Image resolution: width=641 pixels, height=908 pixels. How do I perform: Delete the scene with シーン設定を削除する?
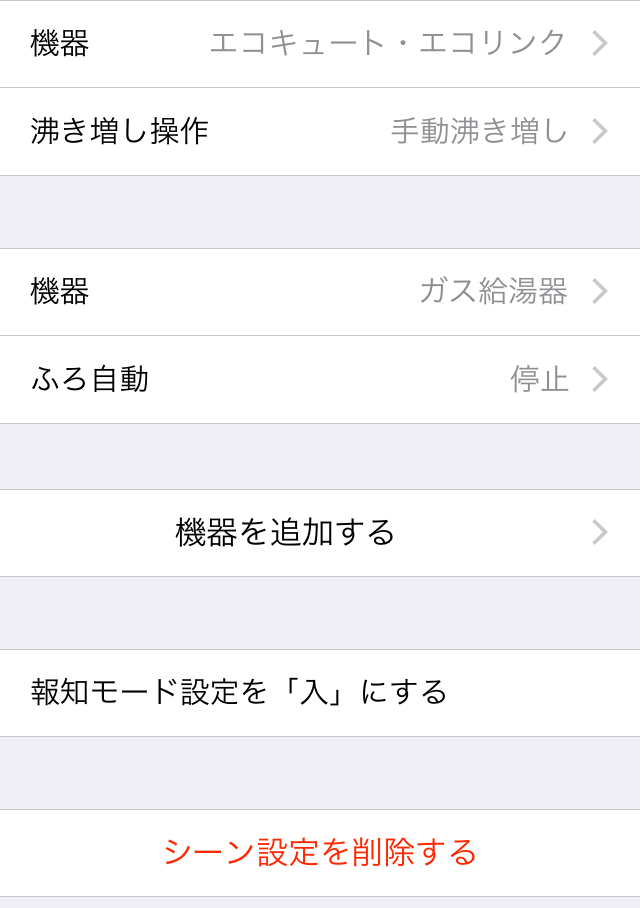[x=320, y=853]
